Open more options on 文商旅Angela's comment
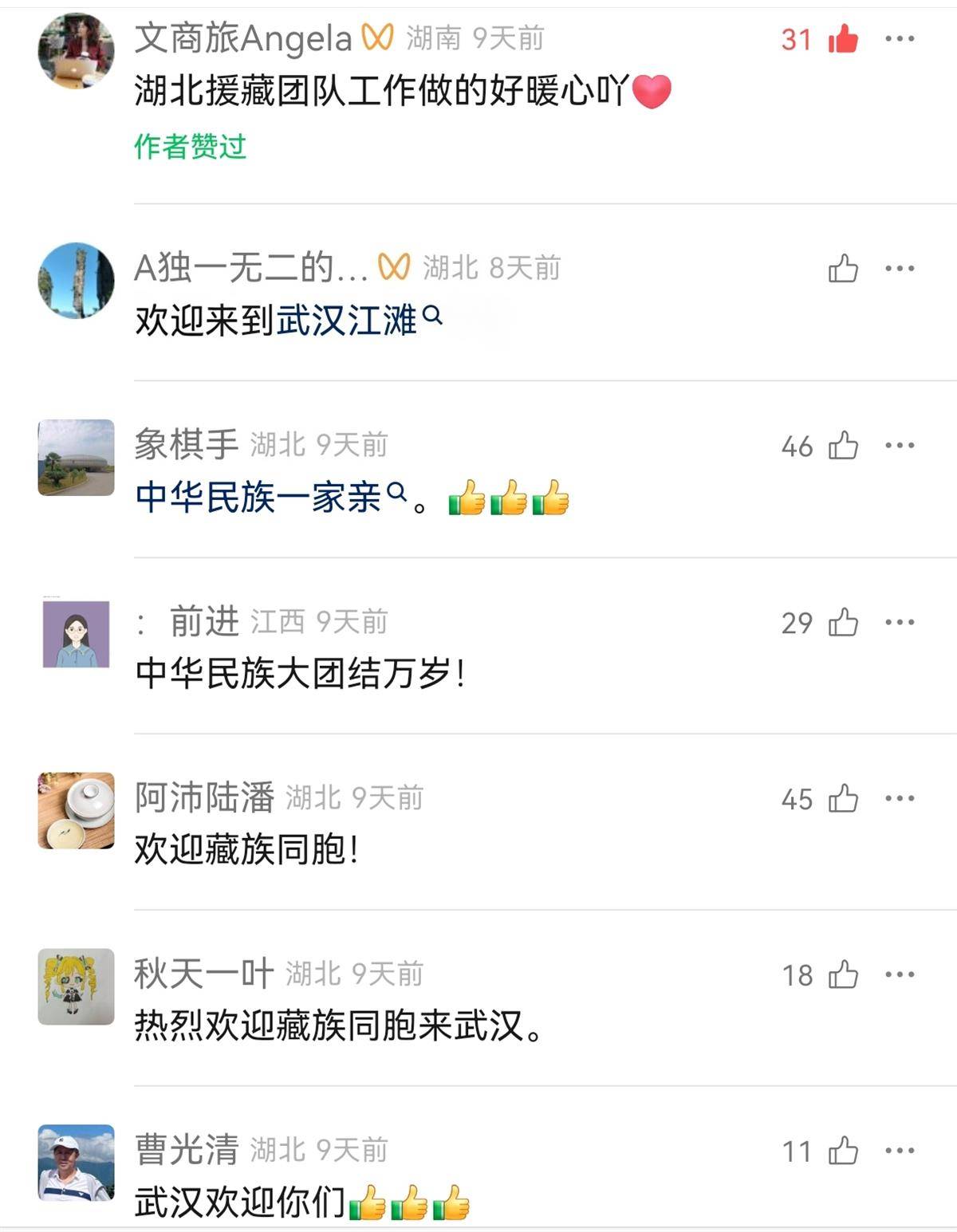 [900, 38]
